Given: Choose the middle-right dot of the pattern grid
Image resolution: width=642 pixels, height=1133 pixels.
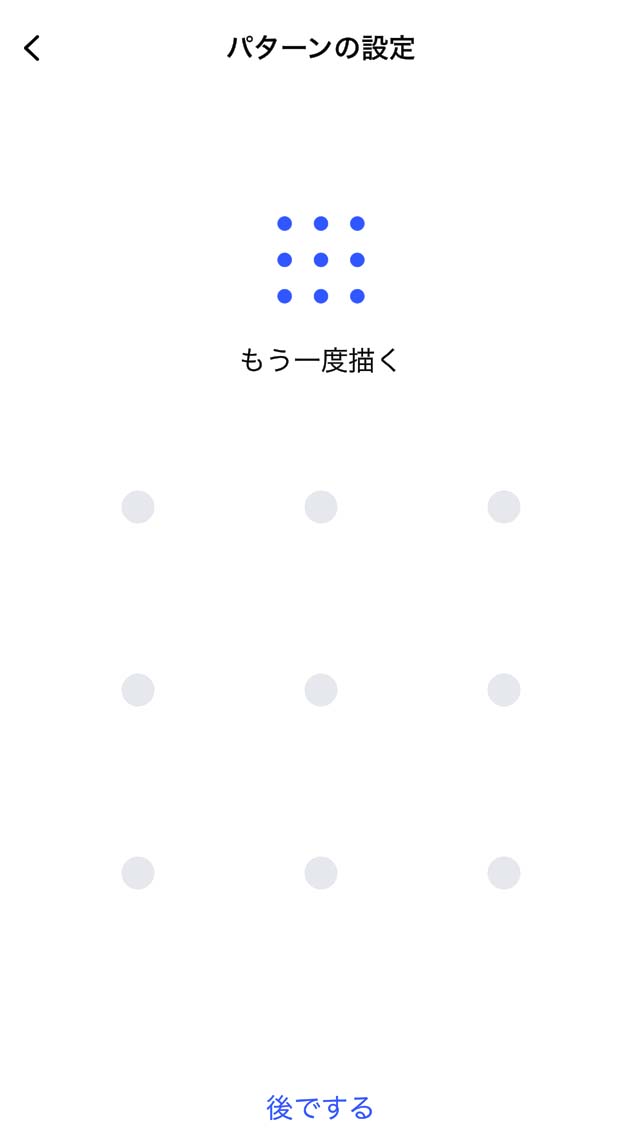Looking at the screenshot, I should 504,690.
